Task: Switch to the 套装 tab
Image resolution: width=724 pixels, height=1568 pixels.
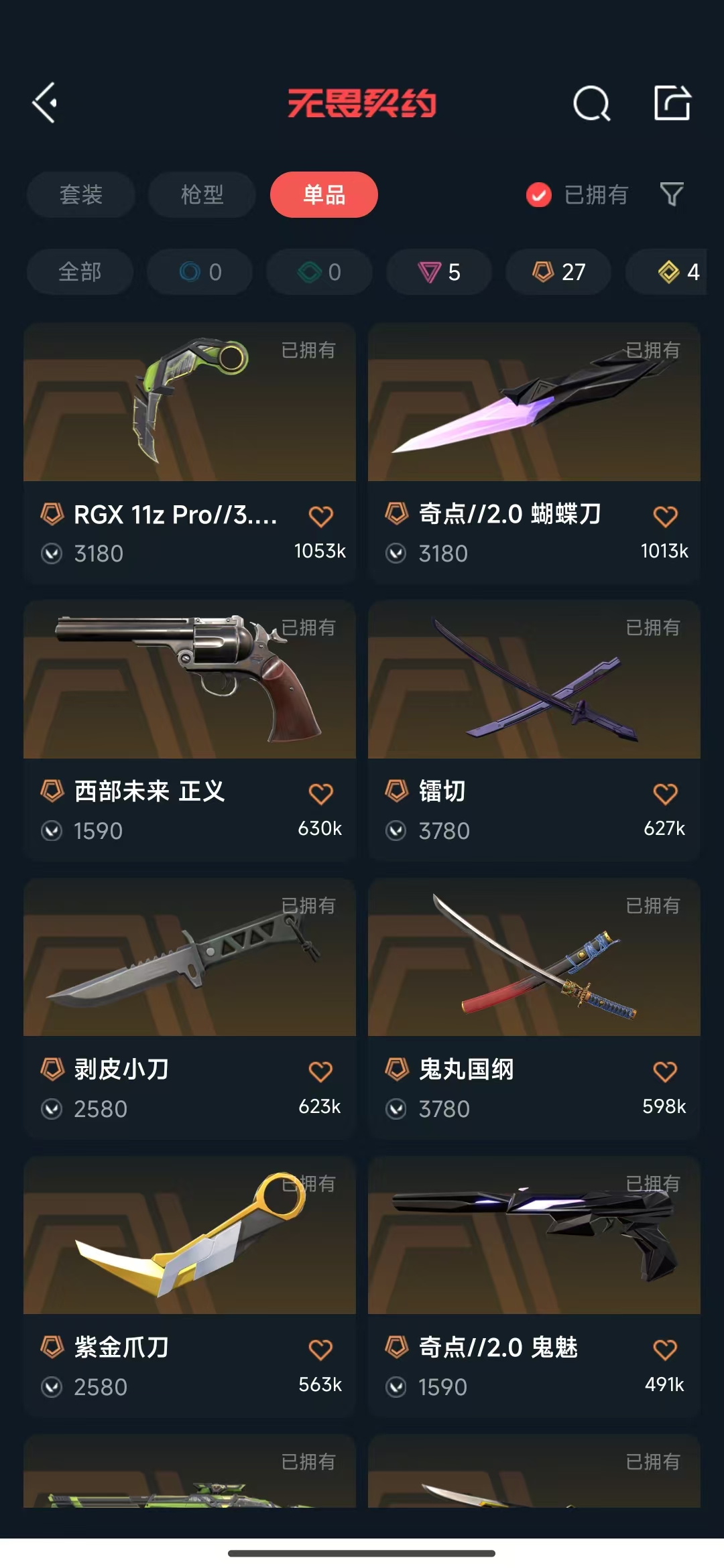Action: click(81, 195)
